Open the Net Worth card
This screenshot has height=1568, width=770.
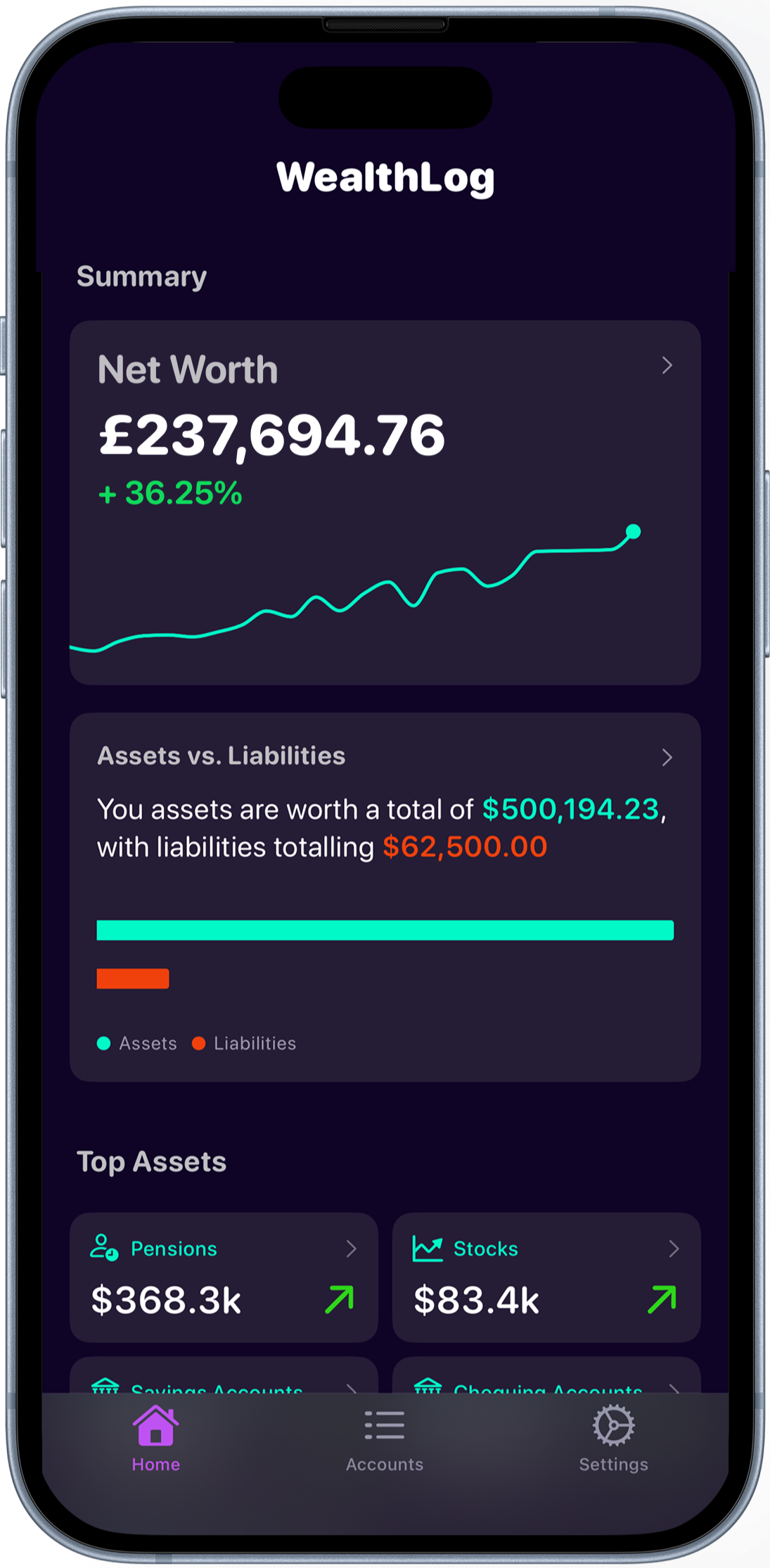point(385,502)
